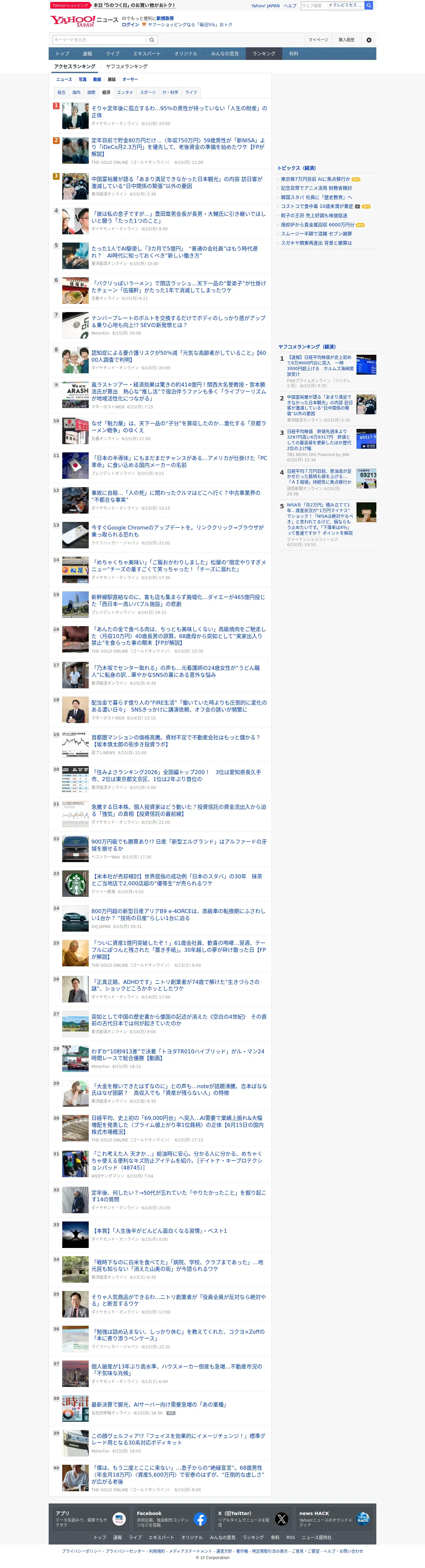This screenshot has height=1568, width=425.
Task: Open 購入履歴
Action: point(347,40)
